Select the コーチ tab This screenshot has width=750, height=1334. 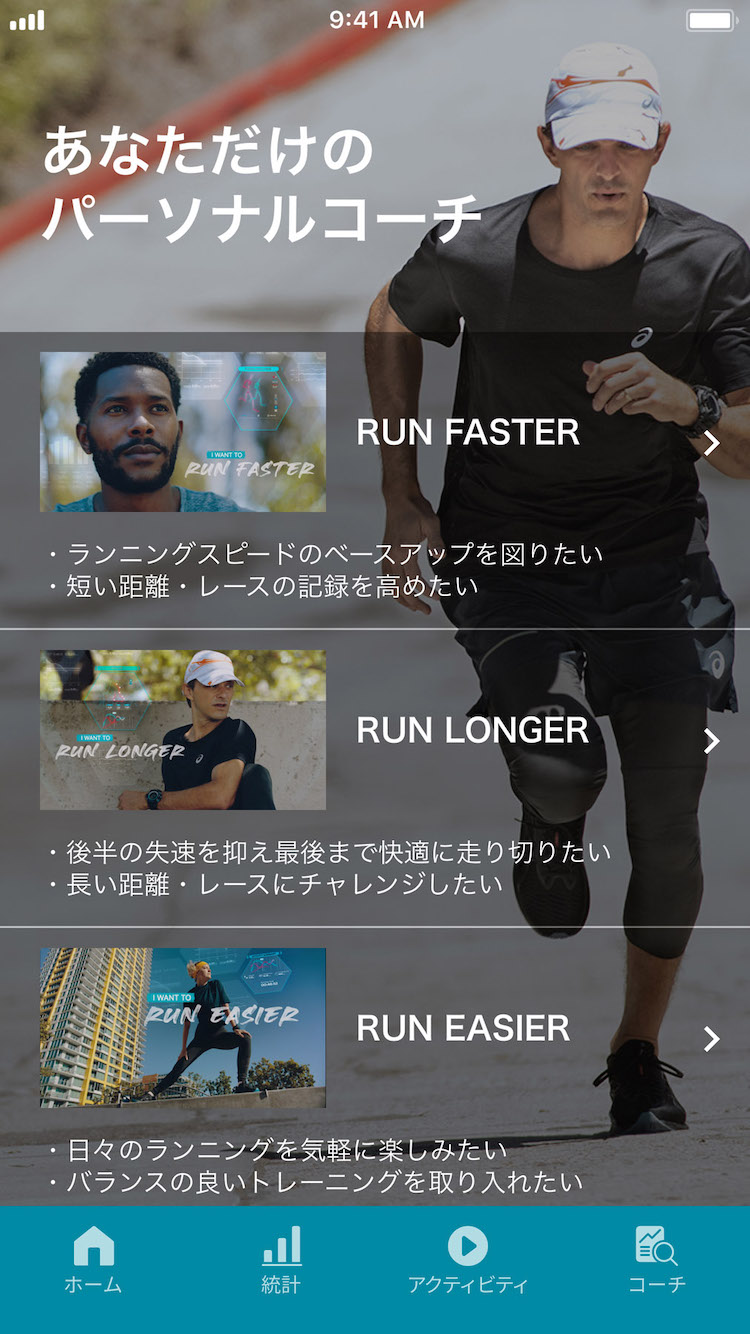pos(656,1260)
